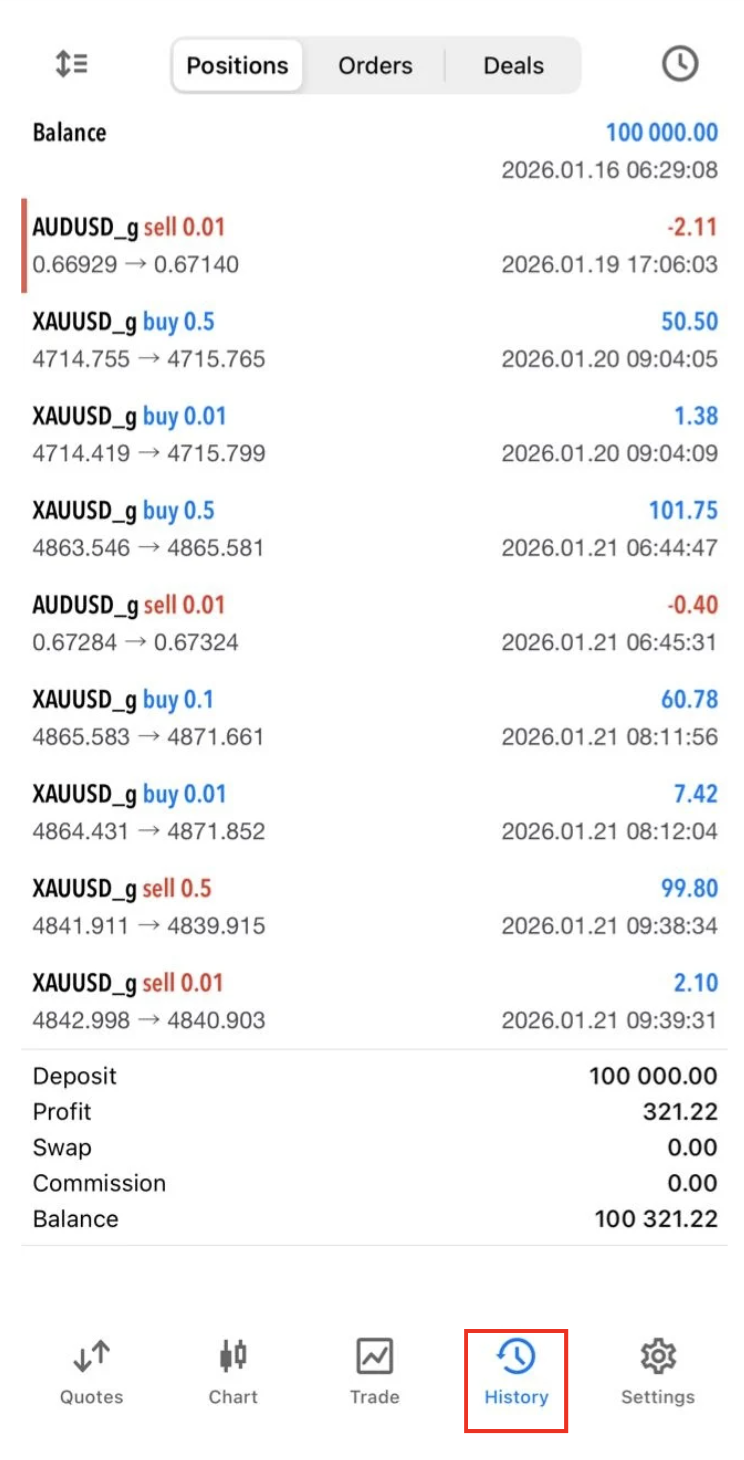
Task: Open the sort options icon
Action: pyautogui.click(x=71, y=65)
